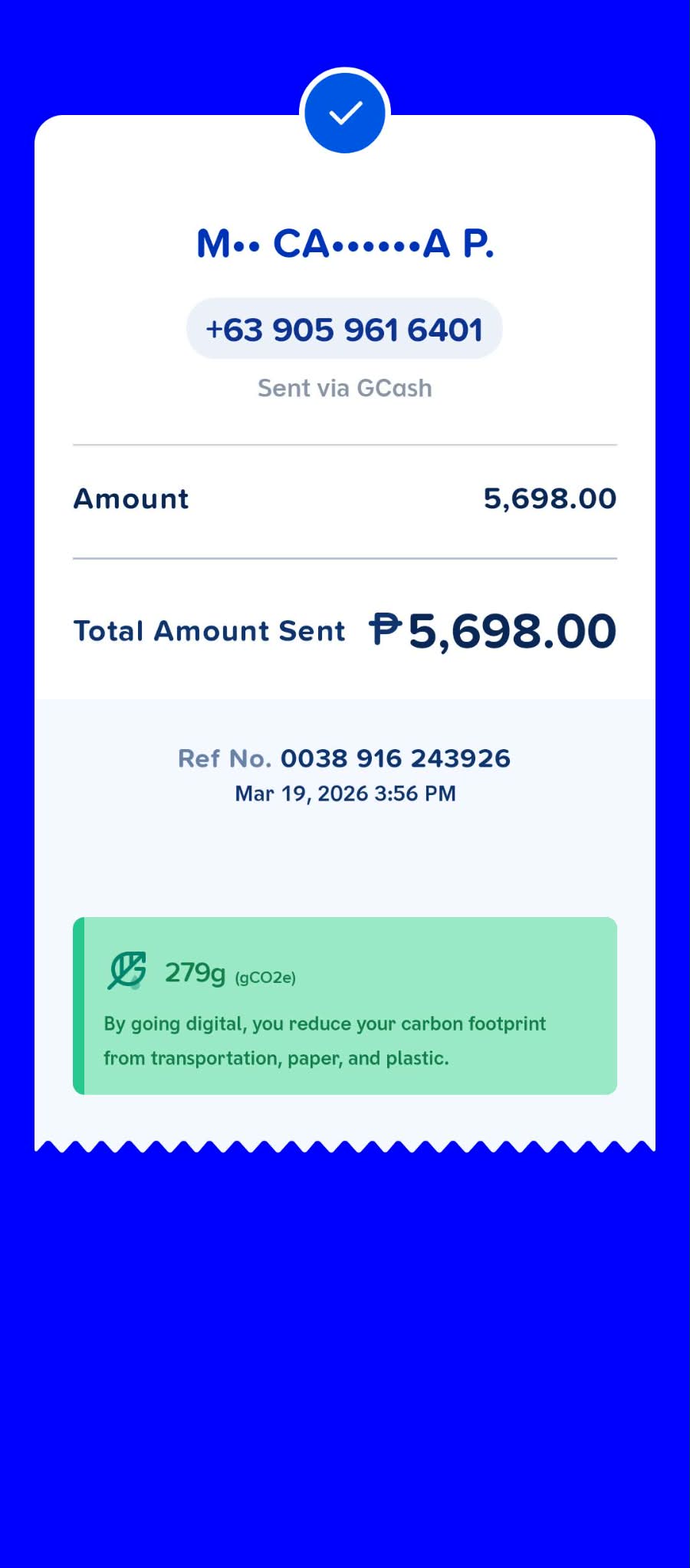This screenshot has height=1568, width=690.
Task: Click the carbon footprint leaf emblem
Action: [127, 970]
